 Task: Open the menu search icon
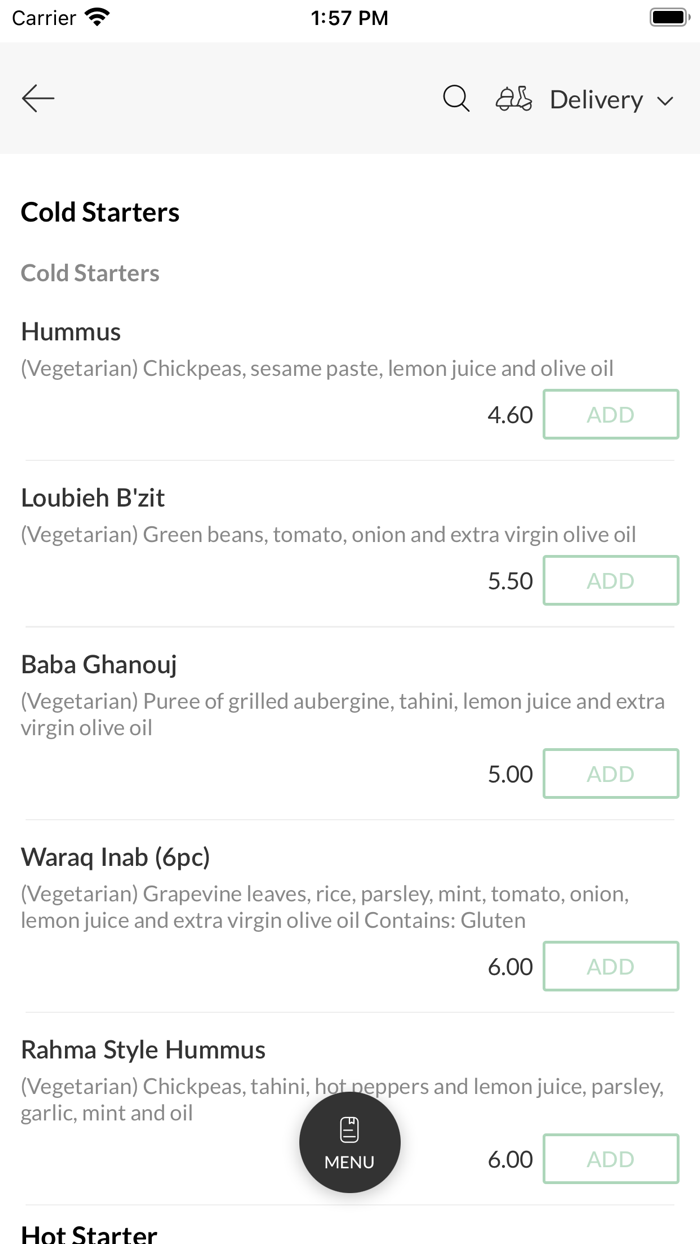click(456, 99)
